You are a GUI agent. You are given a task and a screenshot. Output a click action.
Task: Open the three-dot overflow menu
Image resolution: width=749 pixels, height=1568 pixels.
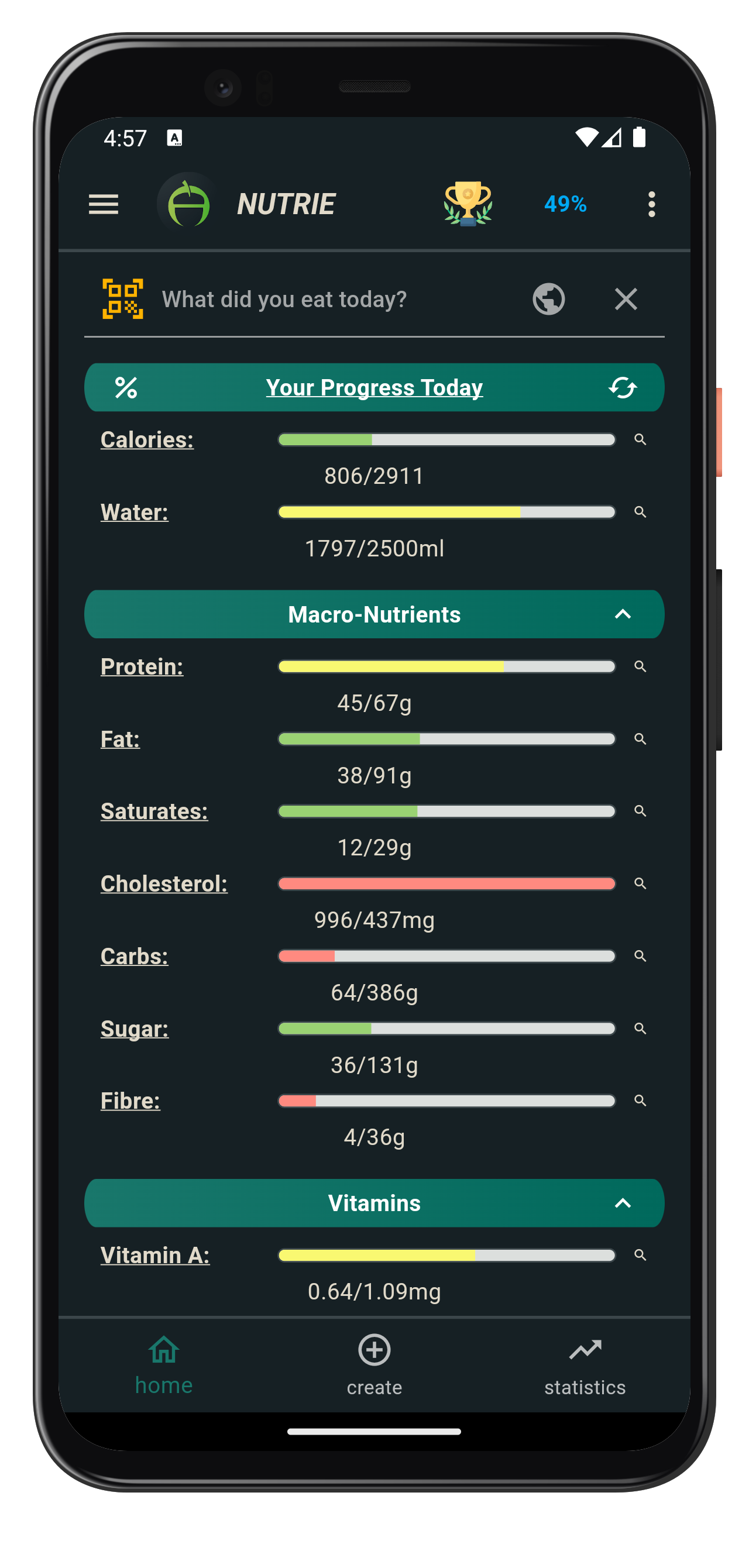tap(651, 205)
